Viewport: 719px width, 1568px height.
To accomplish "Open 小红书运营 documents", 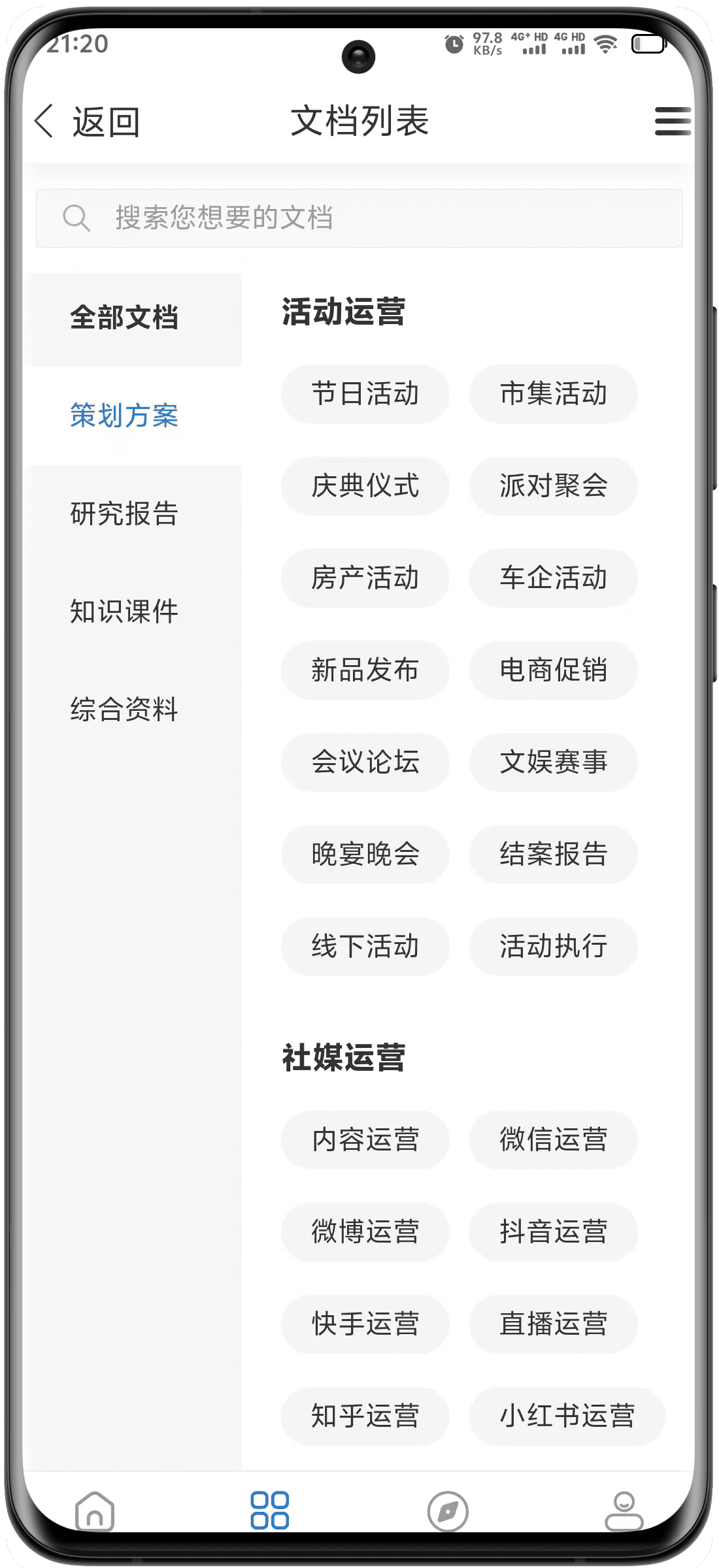I will pos(567,1416).
